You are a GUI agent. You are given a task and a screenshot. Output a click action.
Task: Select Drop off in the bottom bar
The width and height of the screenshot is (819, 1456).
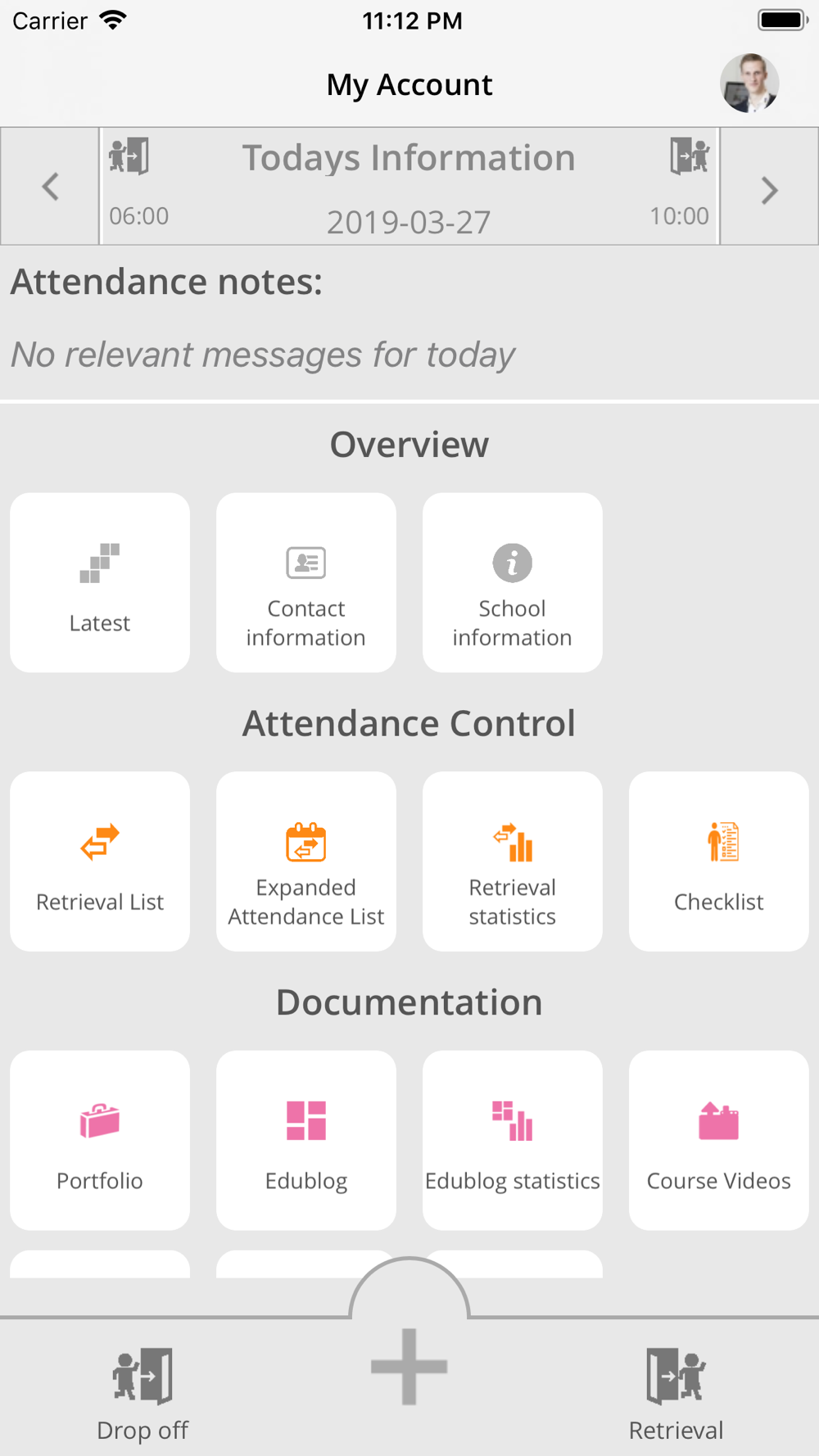tap(143, 1392)
